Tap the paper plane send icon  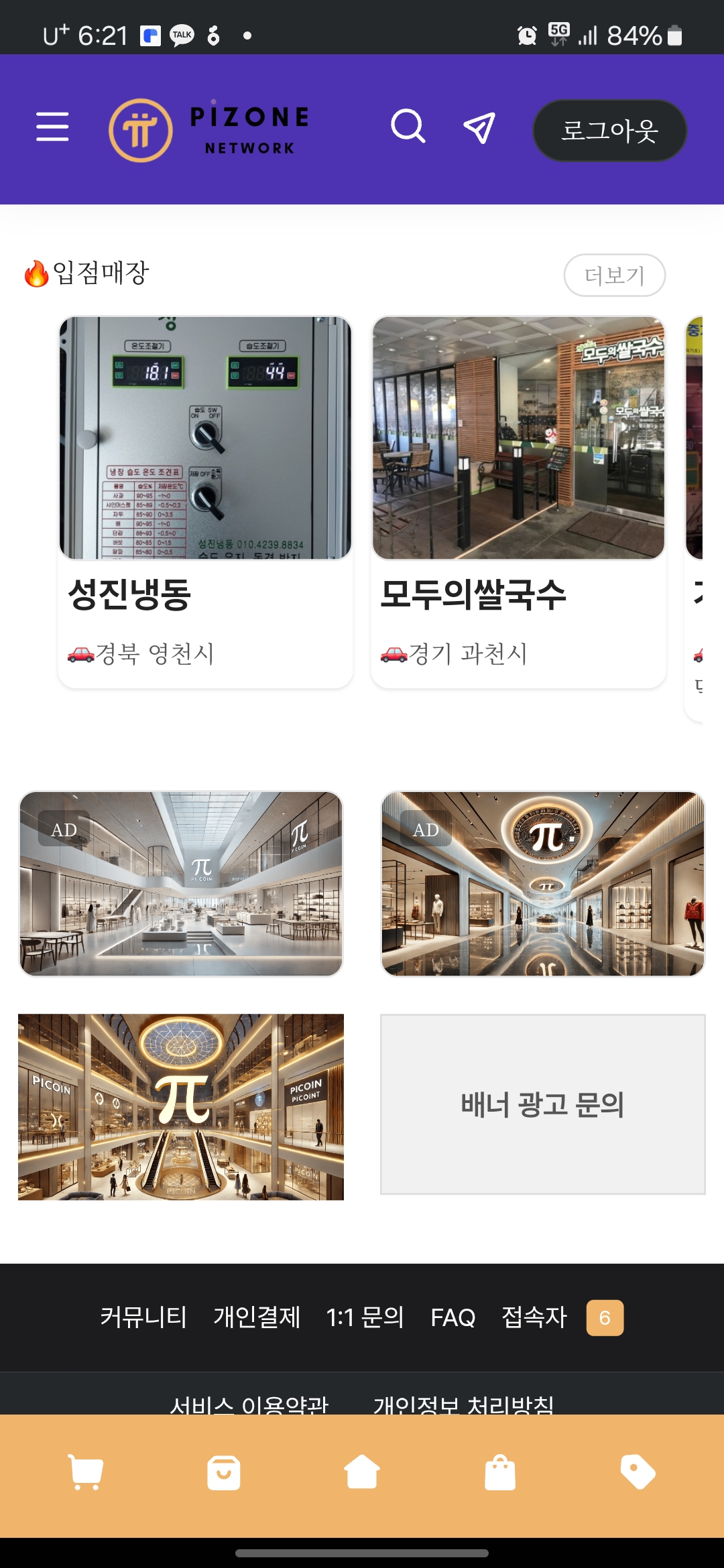[x=479, y=127]
